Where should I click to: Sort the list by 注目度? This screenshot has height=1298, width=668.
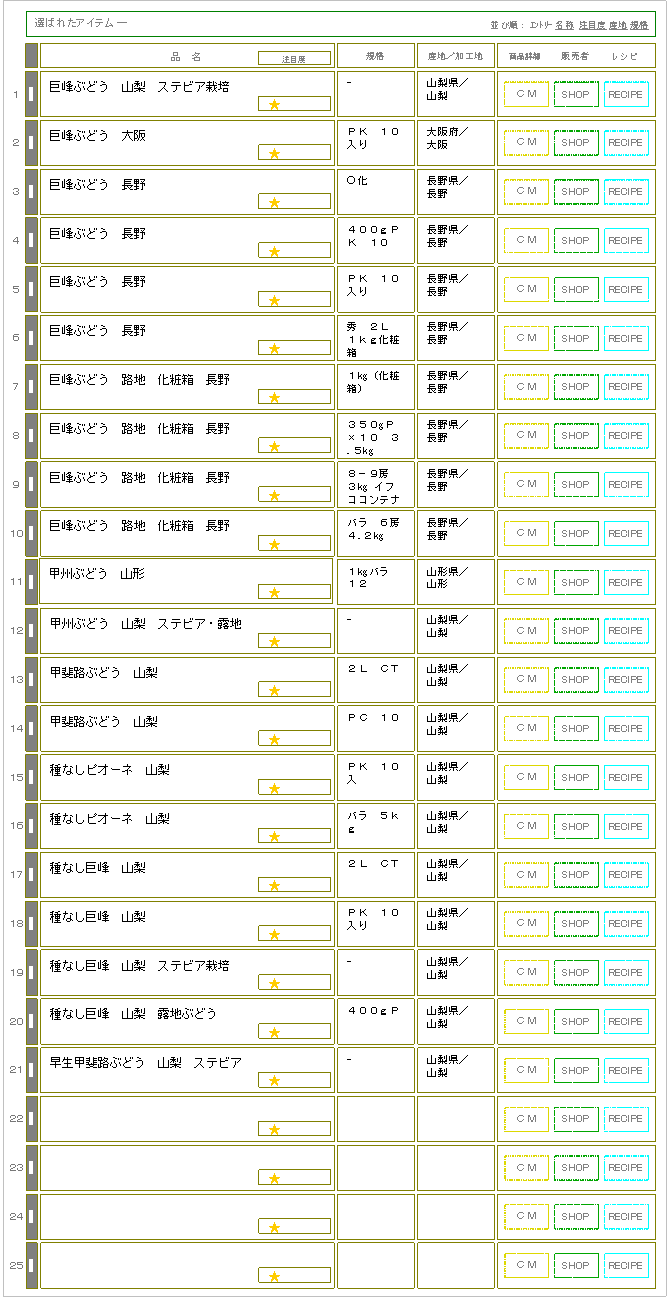click(x=590, y=24)
